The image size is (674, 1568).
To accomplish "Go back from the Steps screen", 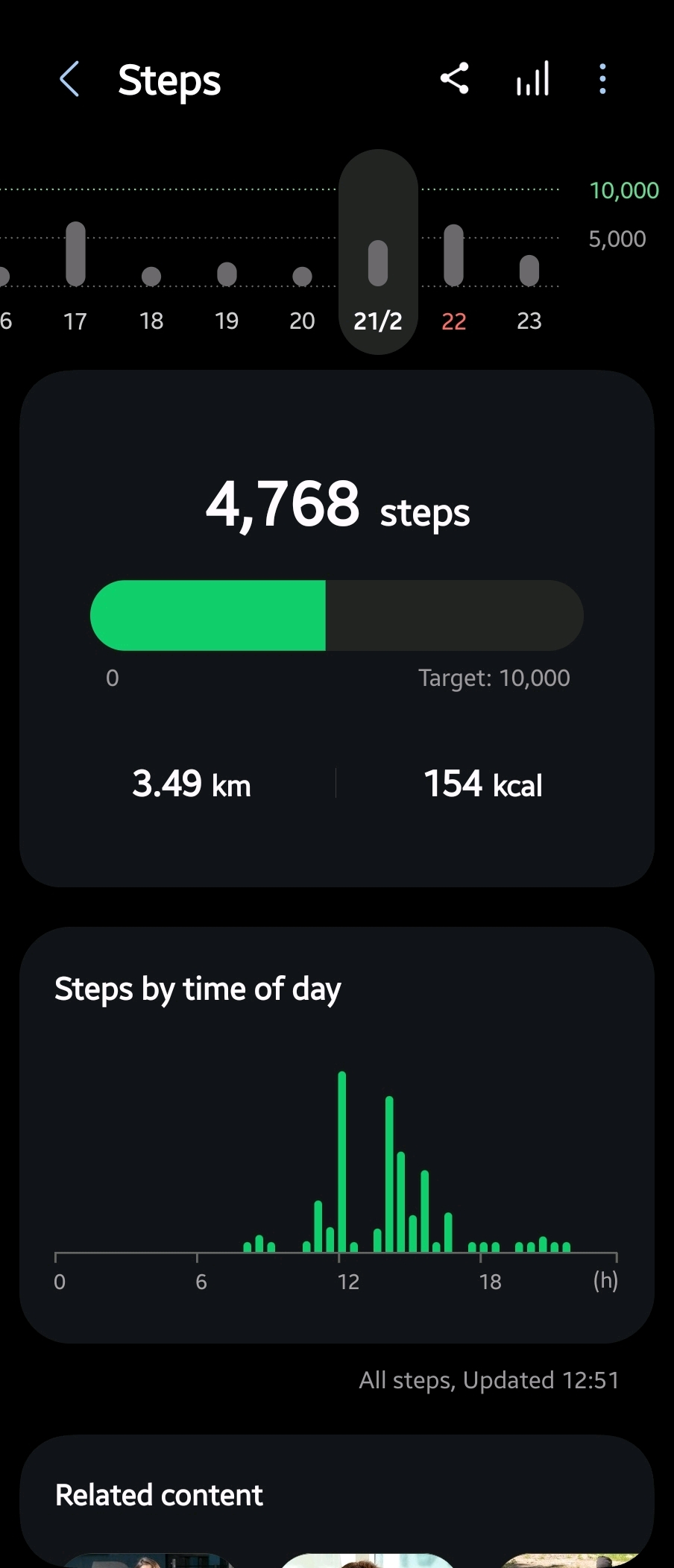I will coord(69,79).
